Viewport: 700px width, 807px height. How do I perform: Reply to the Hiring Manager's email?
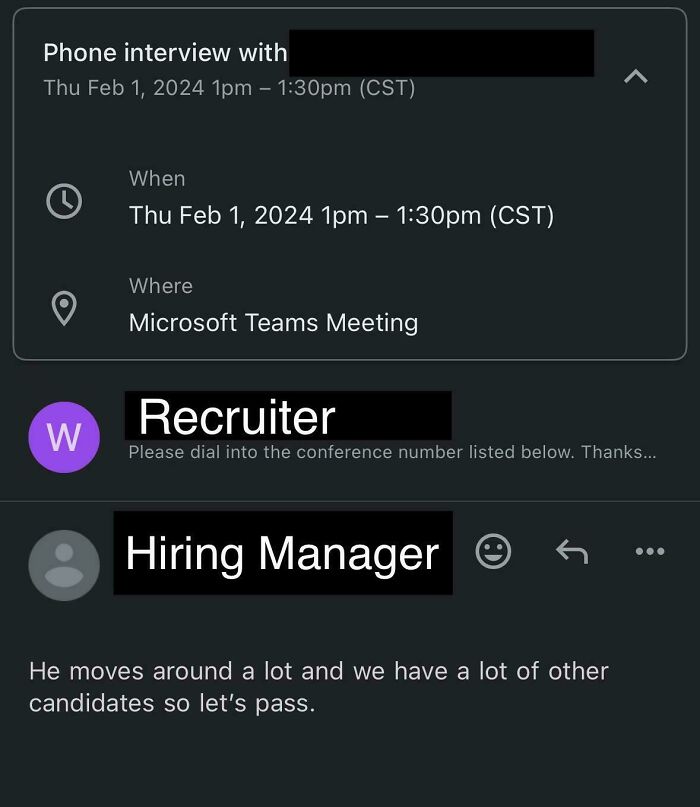(x=571, y=551)
